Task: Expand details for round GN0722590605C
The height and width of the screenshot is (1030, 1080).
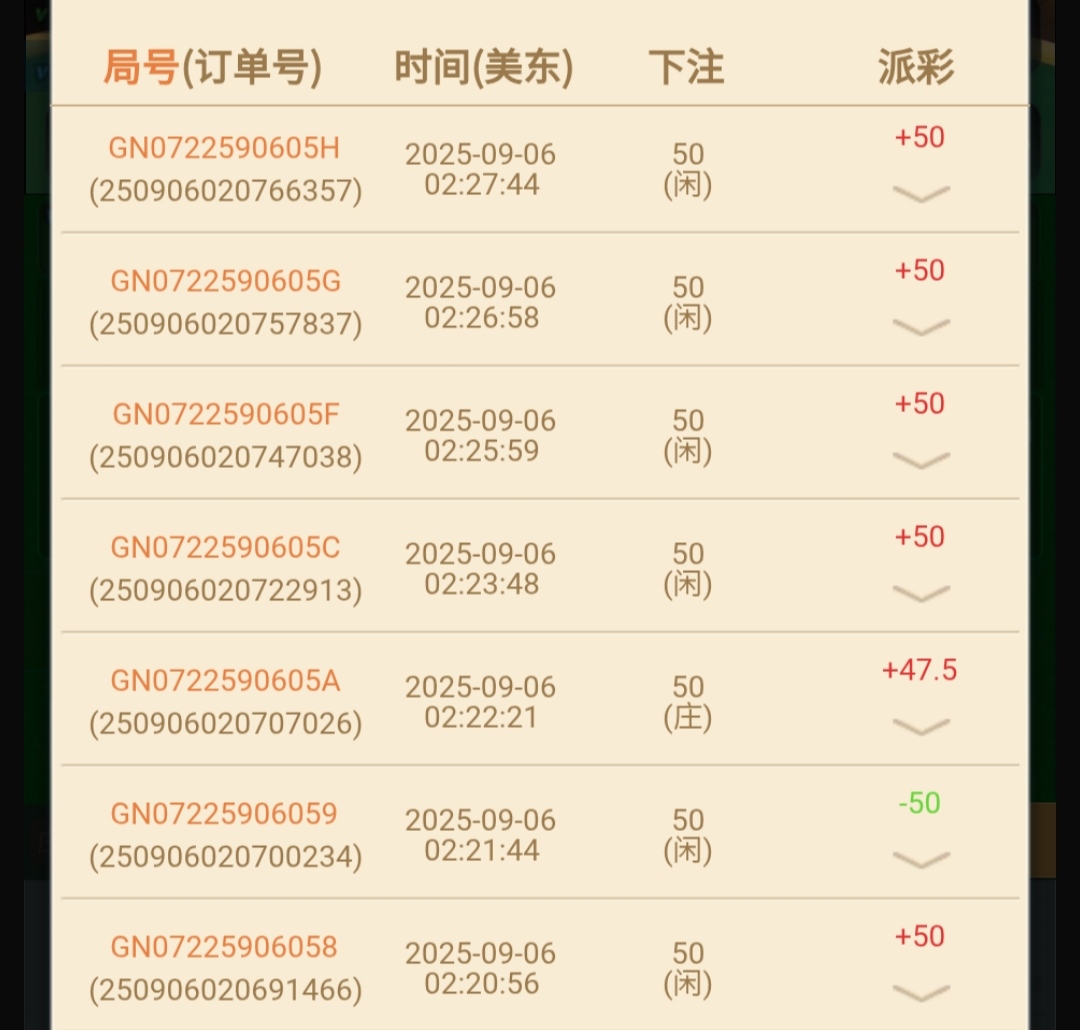Action: click(920, 592)
